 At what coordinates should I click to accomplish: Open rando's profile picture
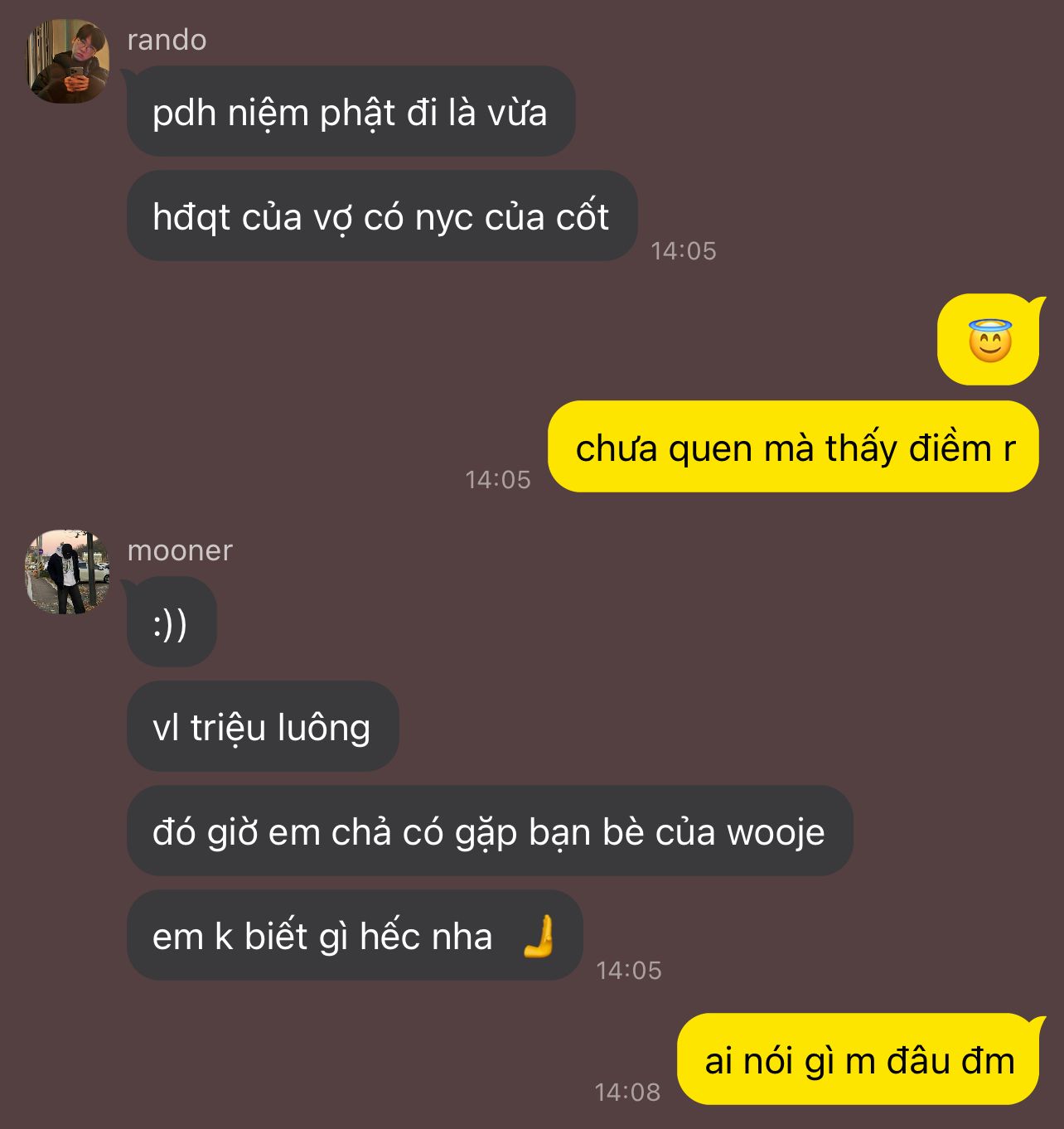tap(69, 62)
